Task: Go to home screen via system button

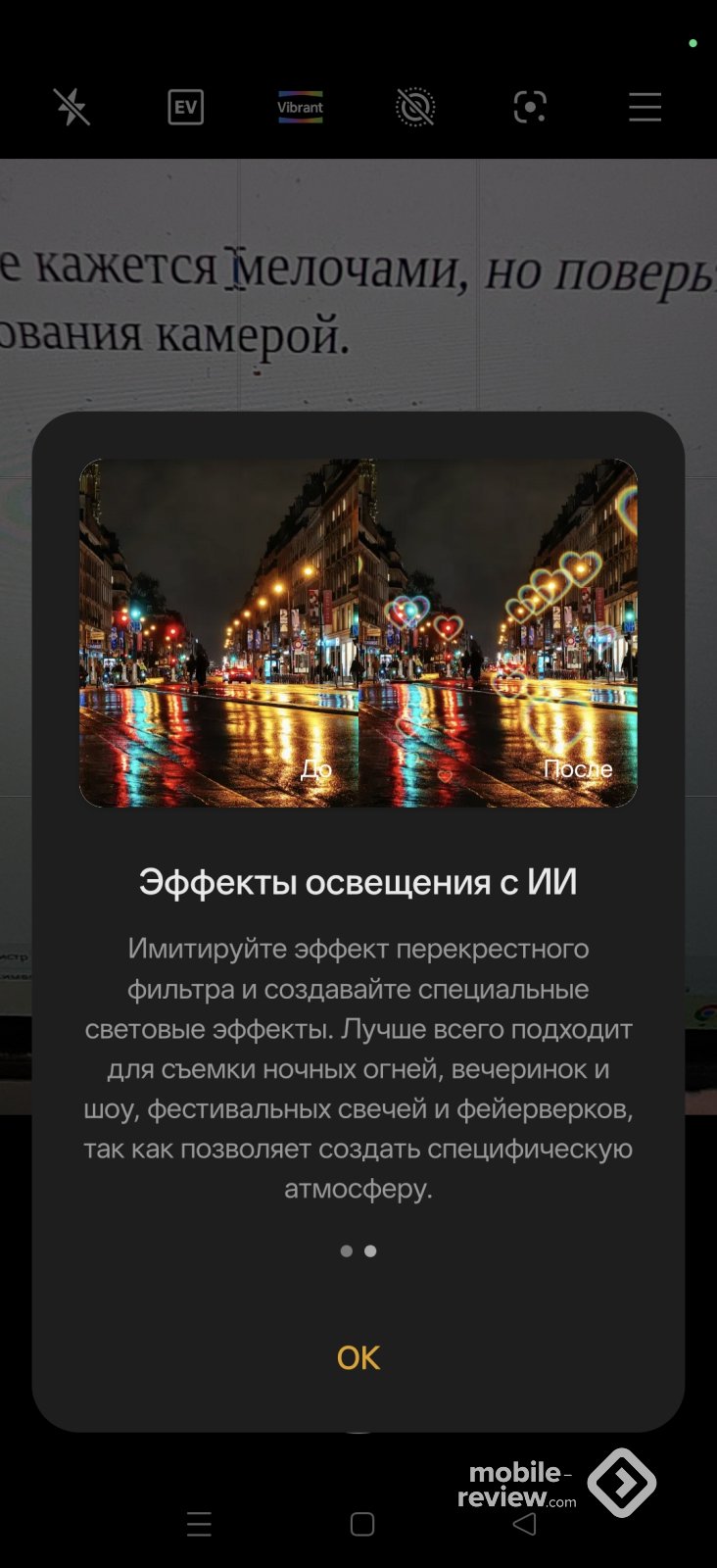Action: click(362, 1524)
